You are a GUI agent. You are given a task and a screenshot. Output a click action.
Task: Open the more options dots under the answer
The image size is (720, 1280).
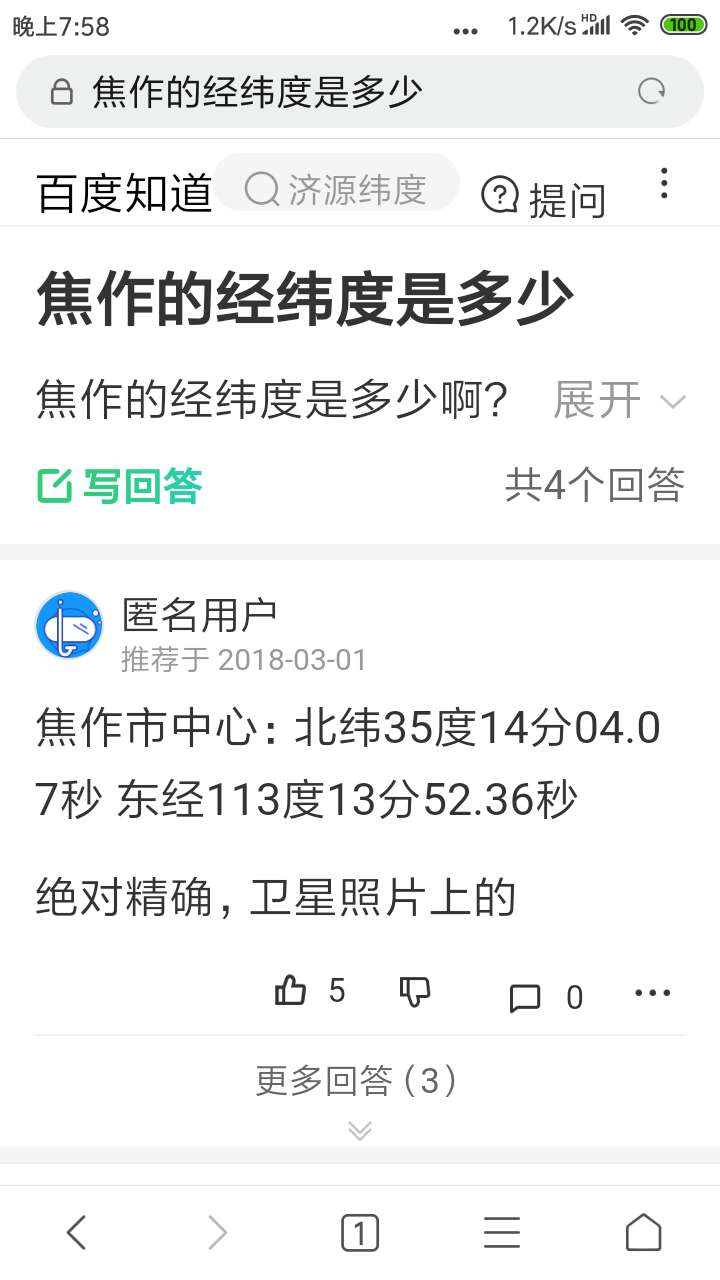pos(653,993)
